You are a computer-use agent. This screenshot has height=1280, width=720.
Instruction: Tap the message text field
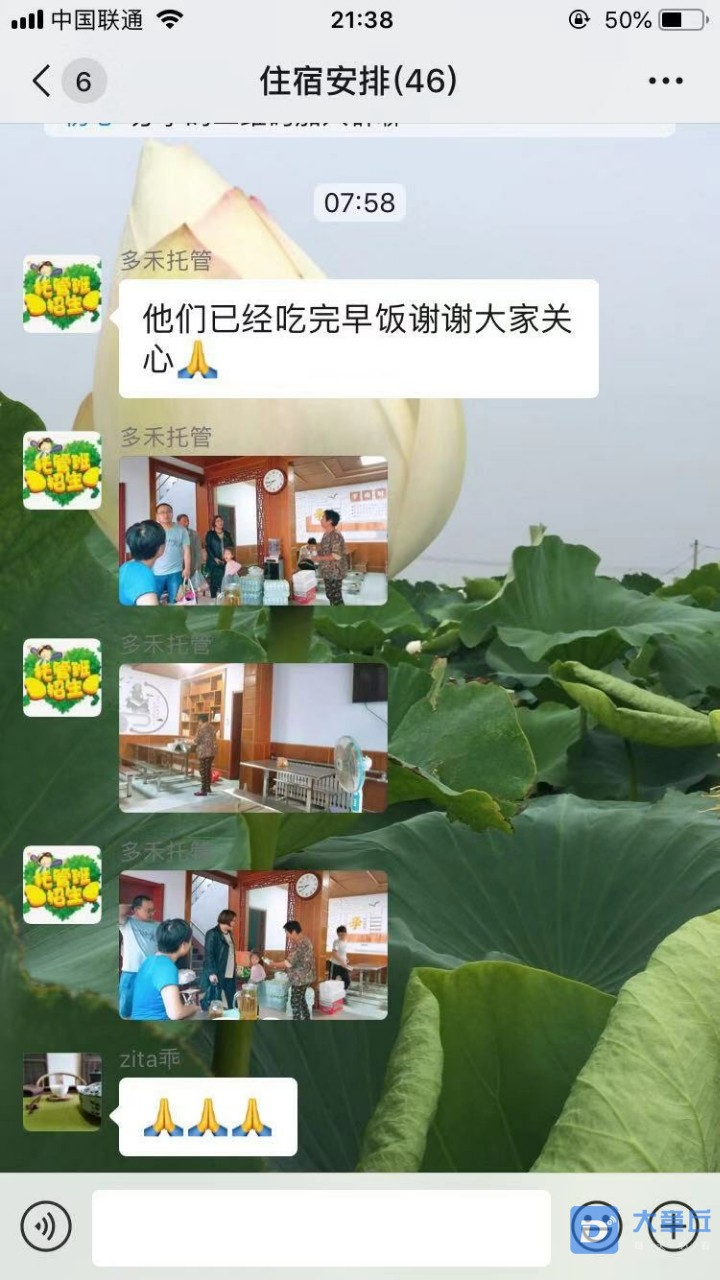[321, 1227]
